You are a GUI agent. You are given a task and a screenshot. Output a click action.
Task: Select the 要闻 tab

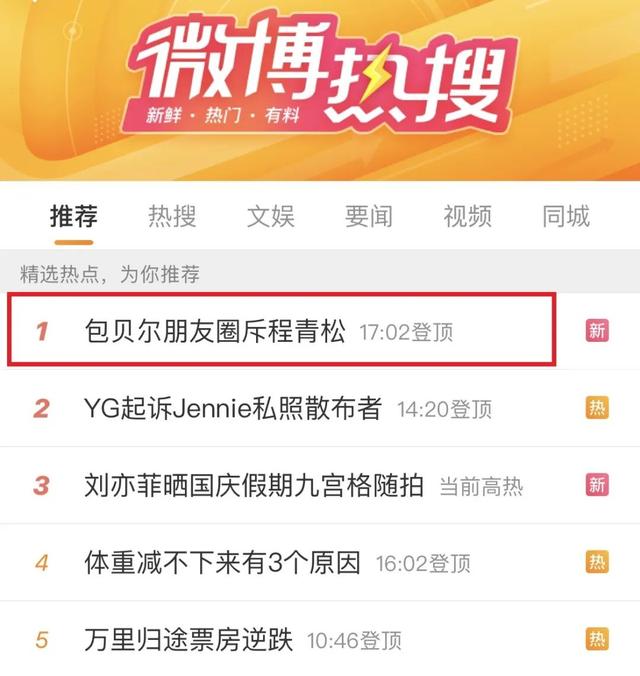point(369,216)
